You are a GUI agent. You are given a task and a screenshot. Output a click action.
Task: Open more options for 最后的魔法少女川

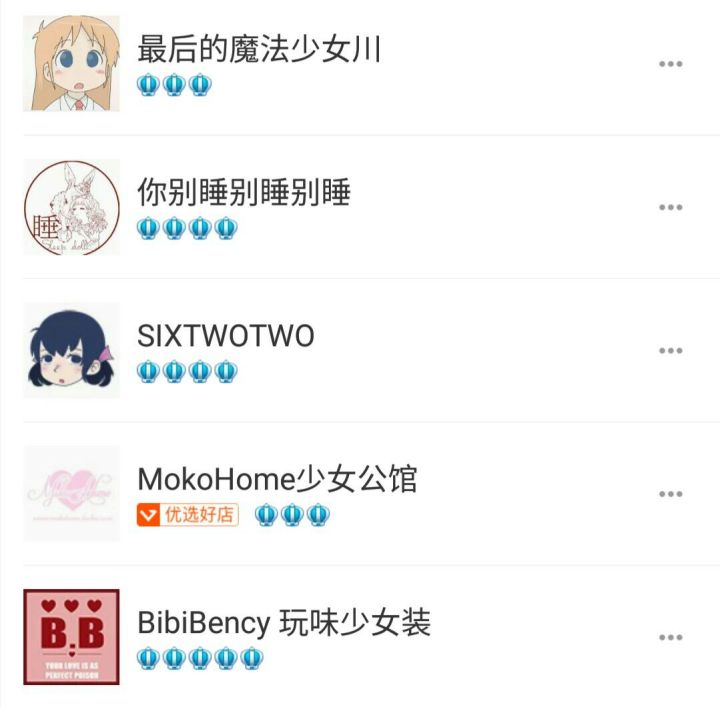[670, 64]
